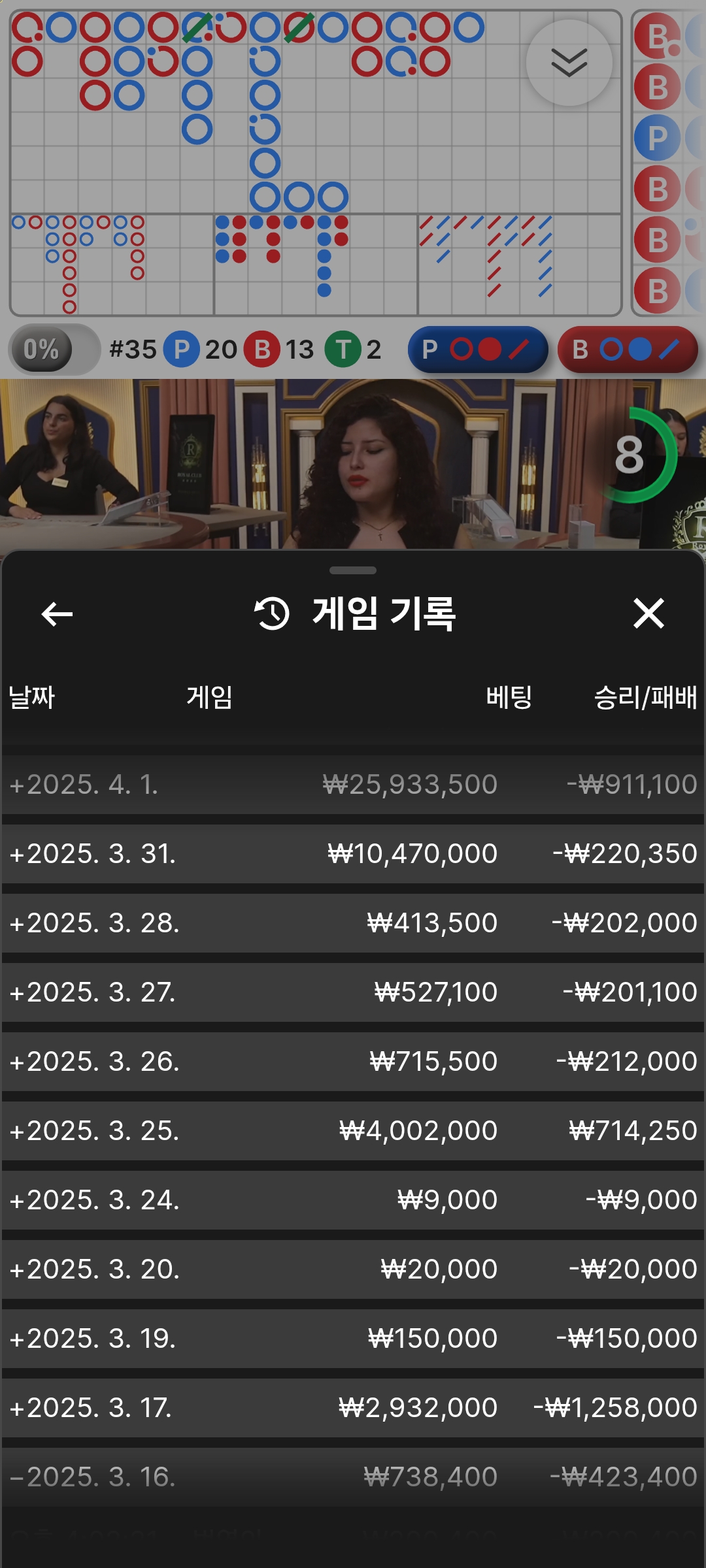Tap the blue P prediction button
Viewport: 706px width, 1568px height.
coord(478,350)
